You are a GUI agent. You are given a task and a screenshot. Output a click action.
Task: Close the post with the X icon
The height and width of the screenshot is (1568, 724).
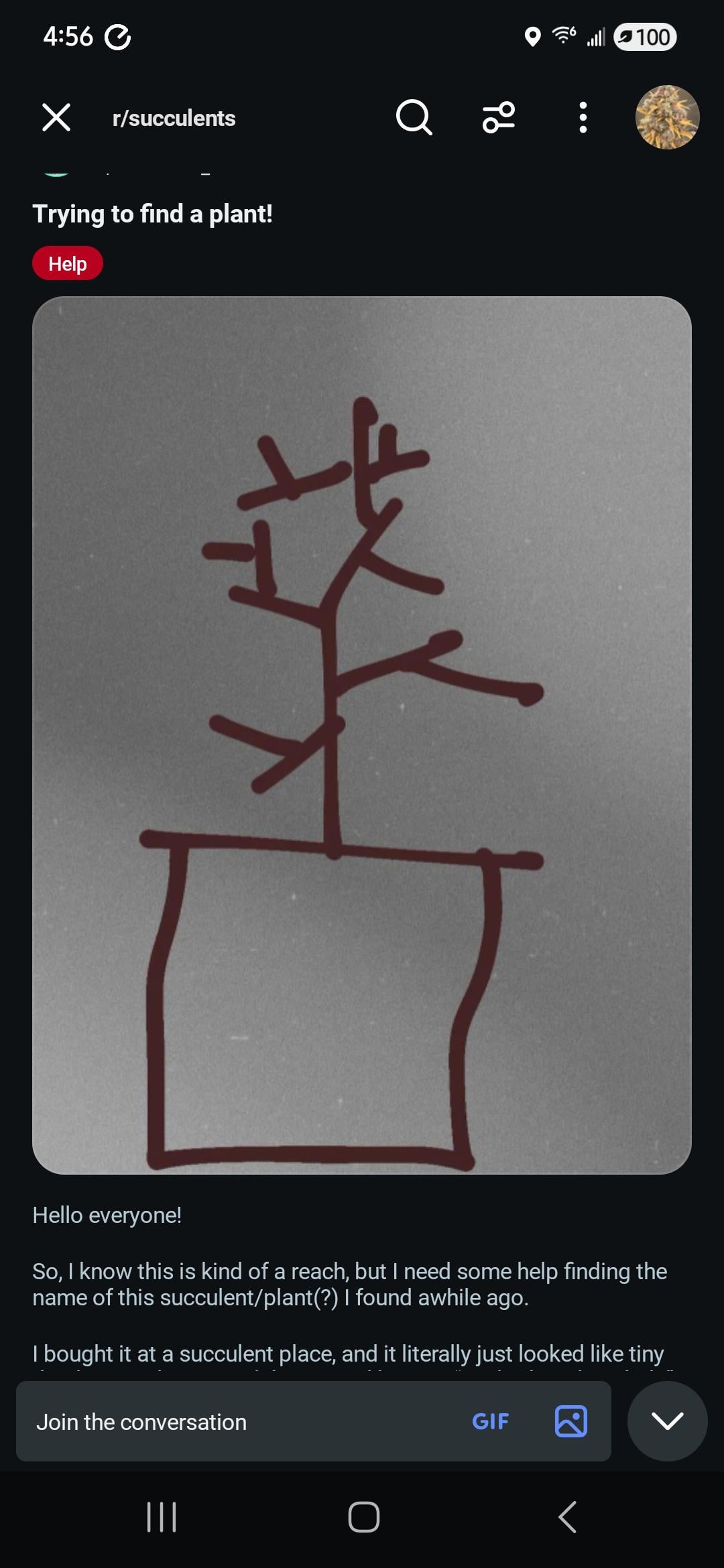tap(56, 118)
